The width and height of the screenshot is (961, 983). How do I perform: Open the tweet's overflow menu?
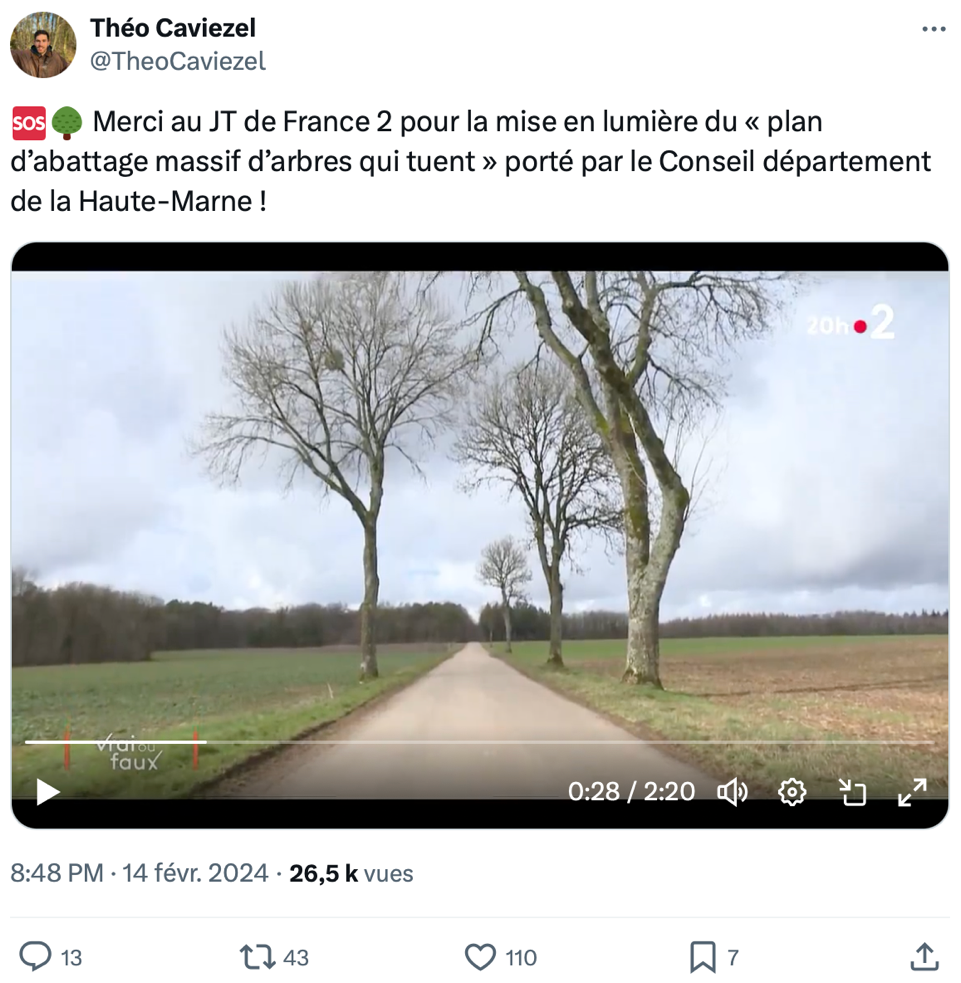(x=933, y=29)
